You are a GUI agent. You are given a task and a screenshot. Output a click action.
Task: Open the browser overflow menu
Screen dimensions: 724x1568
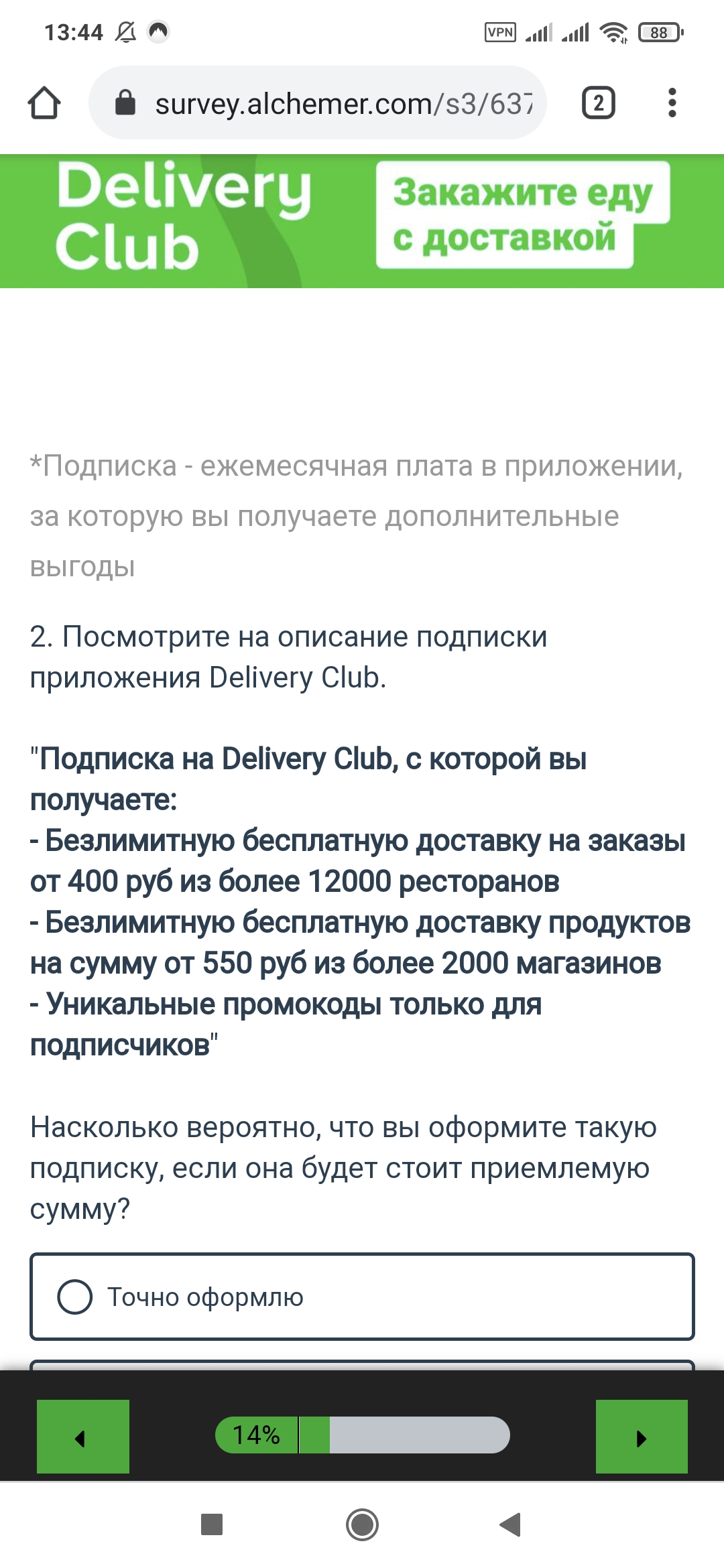coord(672,103)
